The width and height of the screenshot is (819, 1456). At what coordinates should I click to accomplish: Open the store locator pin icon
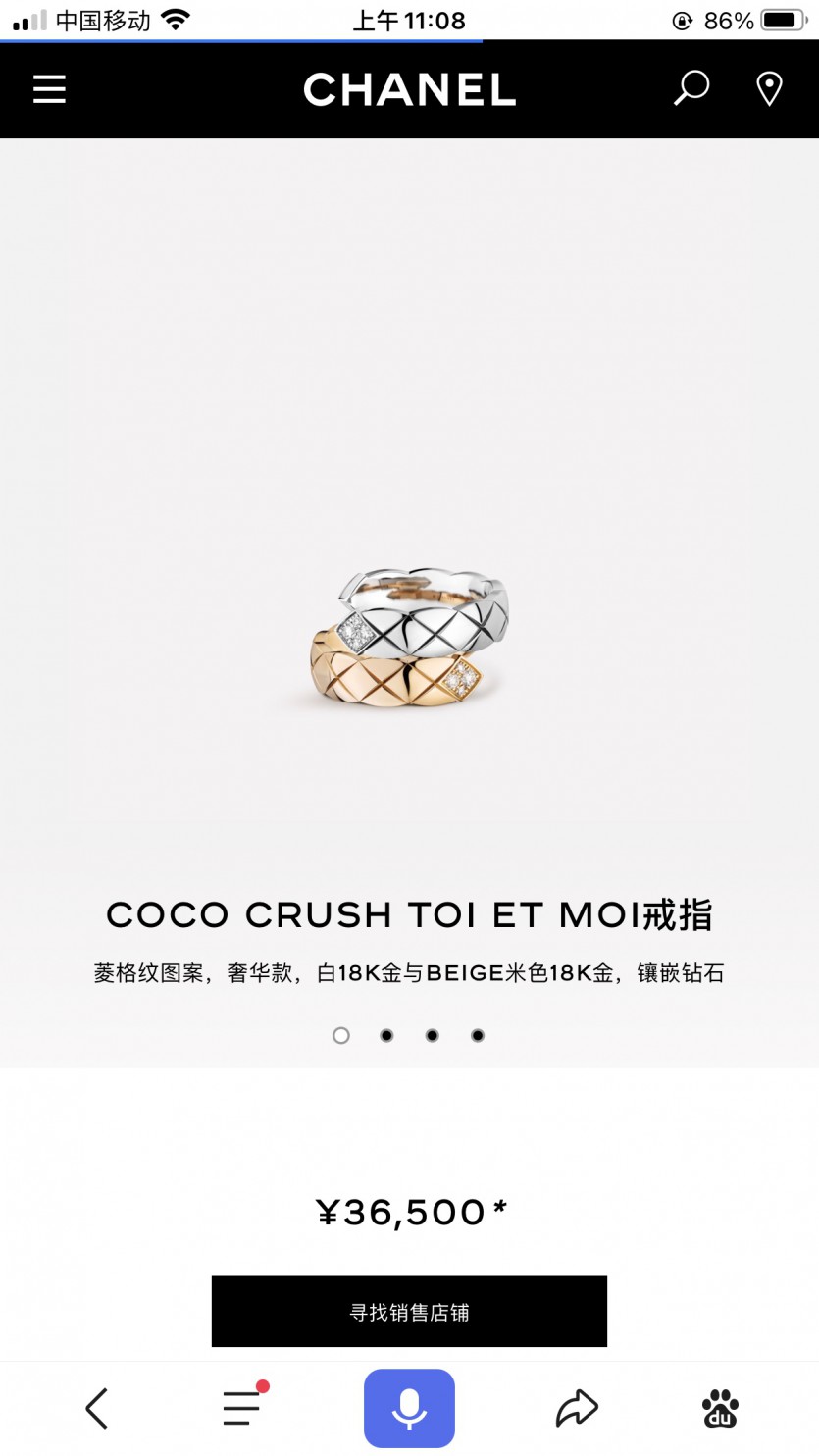[769, 89]
